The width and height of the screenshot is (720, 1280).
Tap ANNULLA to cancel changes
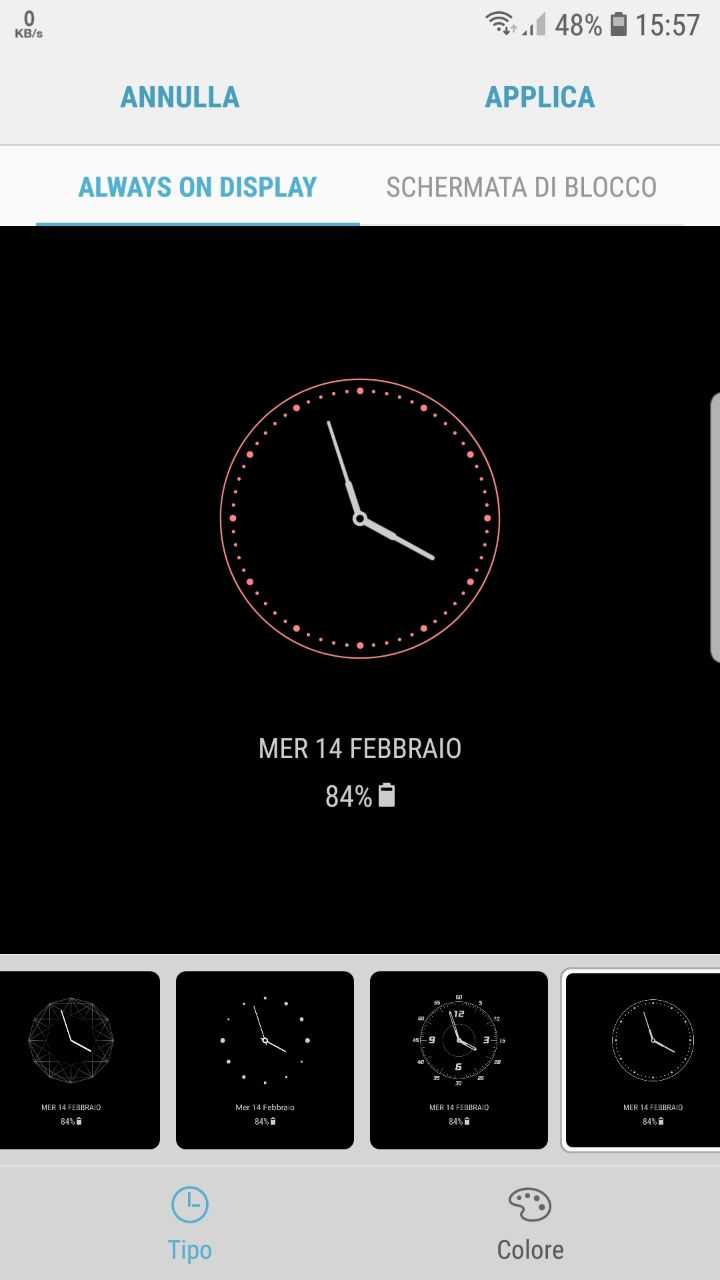point(180,97)
